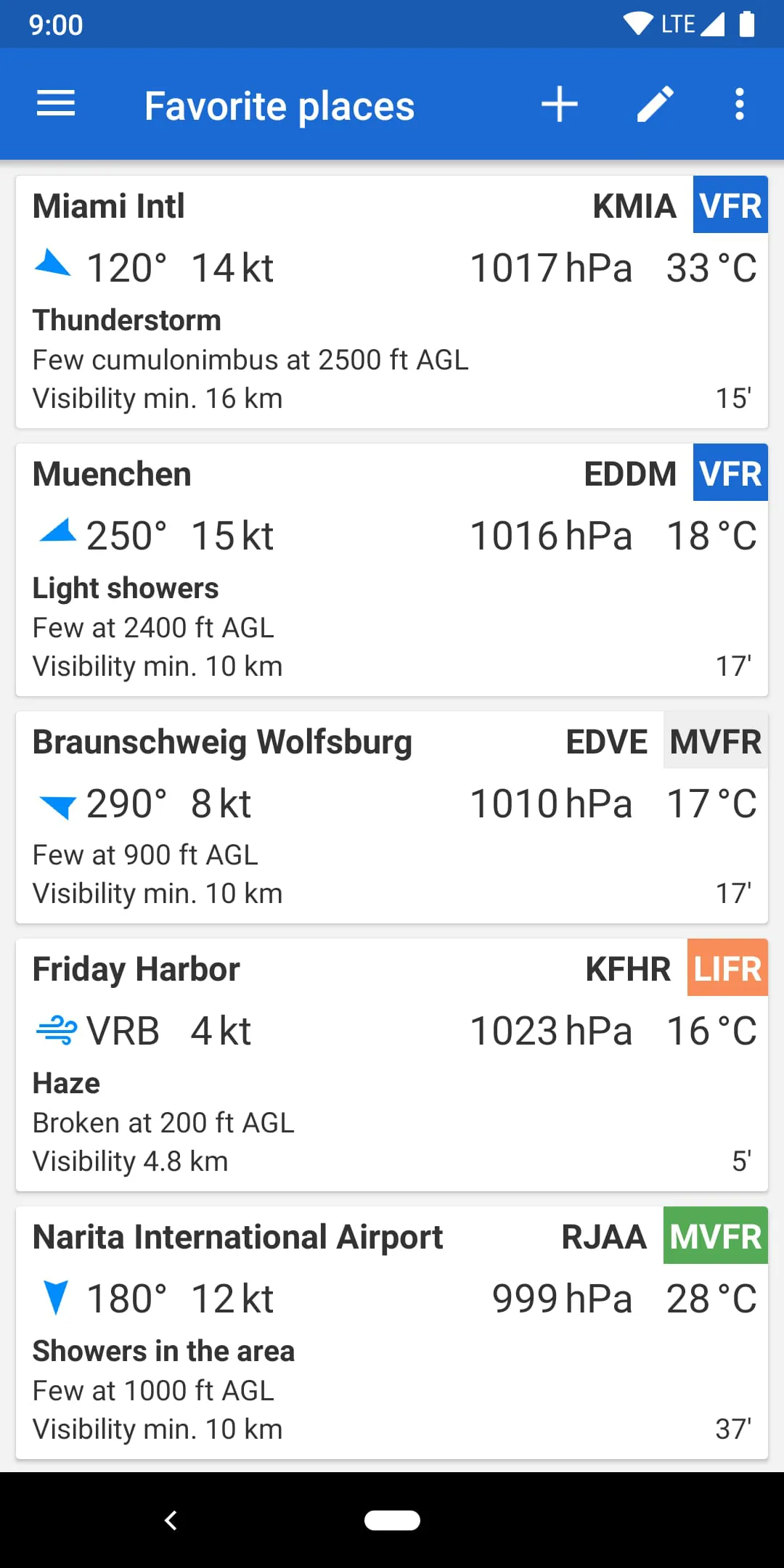Tap the MVFR color badge next to EDVE
The image size is (784, 1568).
click(714, 741)
